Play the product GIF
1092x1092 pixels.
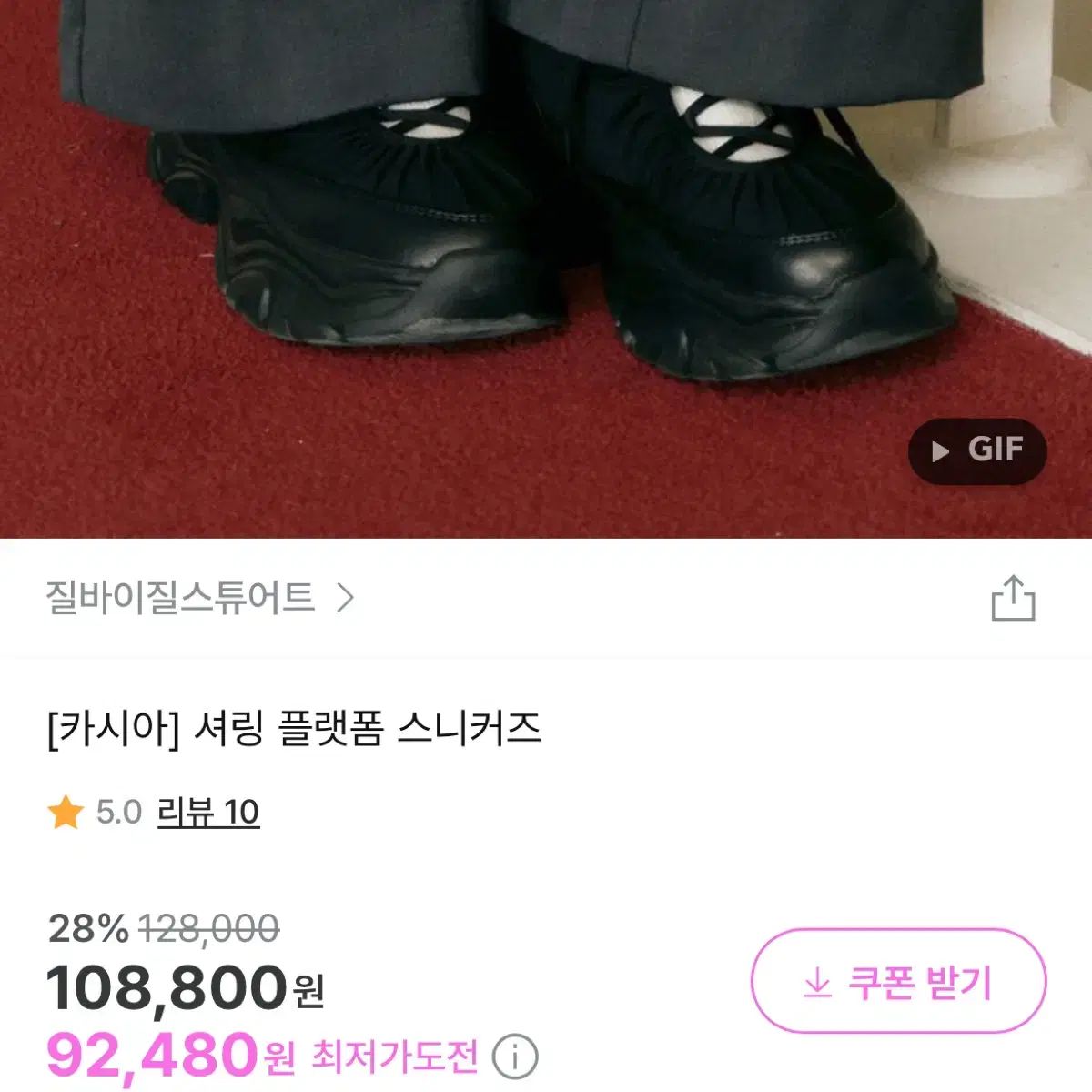(x=977, y=450)
